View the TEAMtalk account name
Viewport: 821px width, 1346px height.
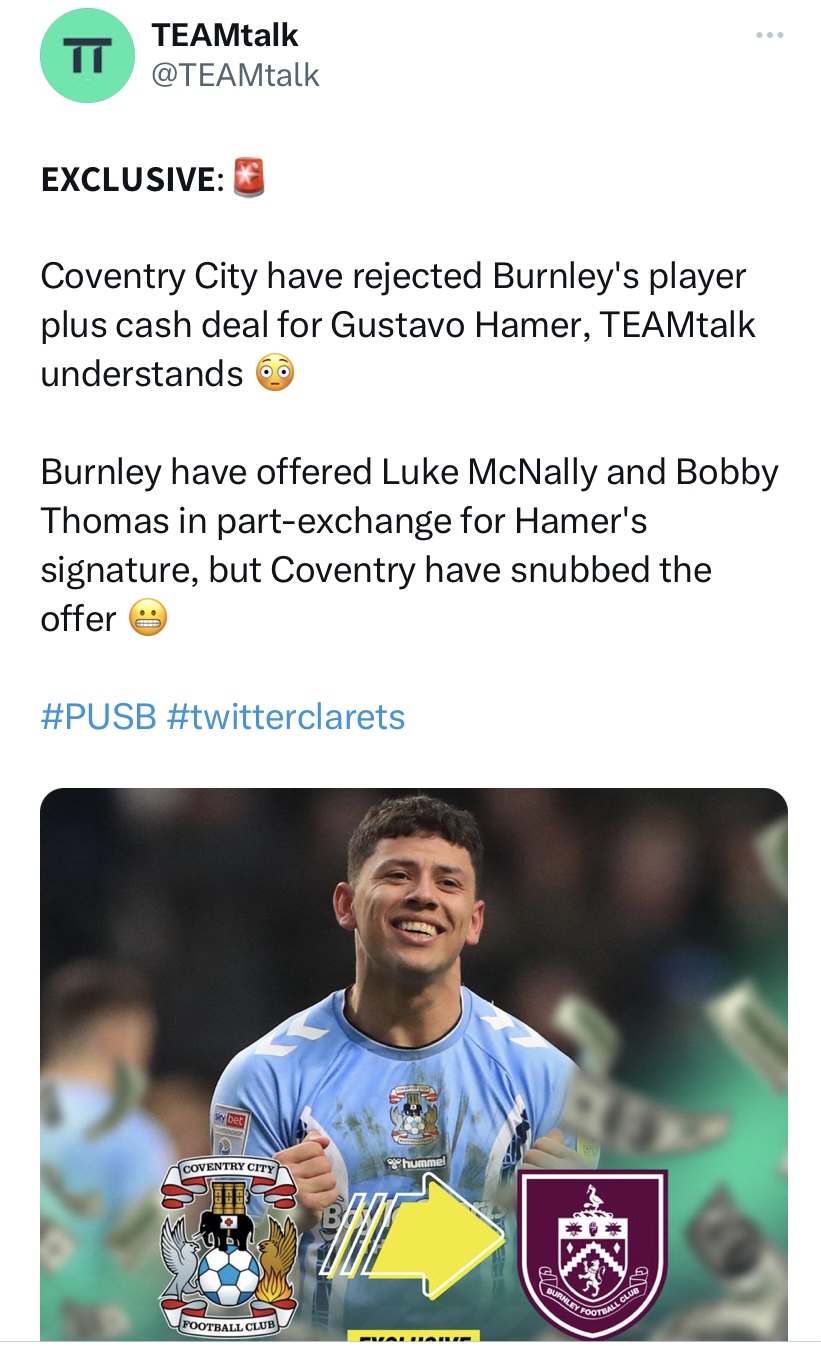(x=225, y=35)
